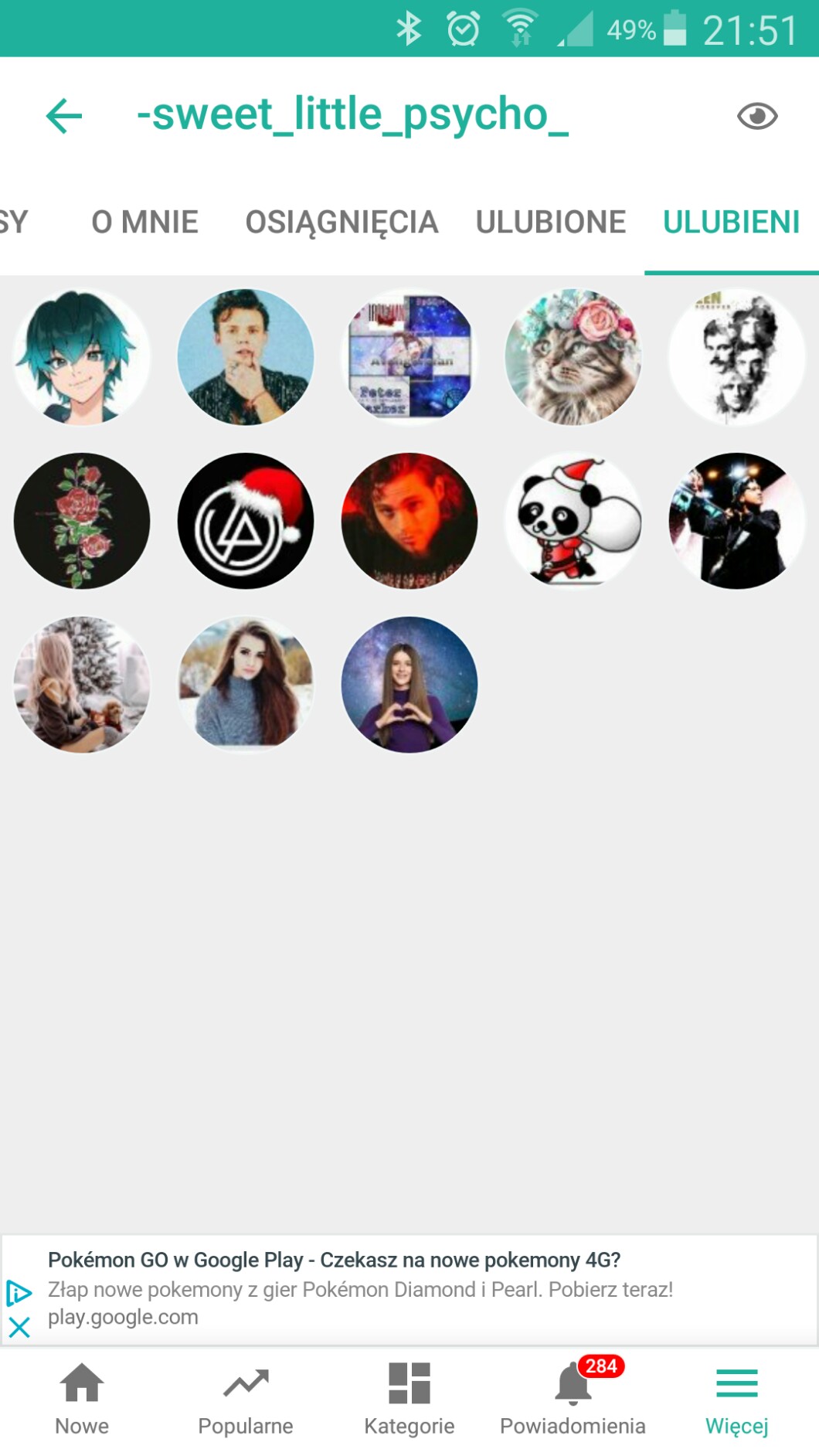Image resolution: width=819 pixels, height=1456 pixels.
Task: Open the Linkin Park Santa hat avatar
Action: 246,521
